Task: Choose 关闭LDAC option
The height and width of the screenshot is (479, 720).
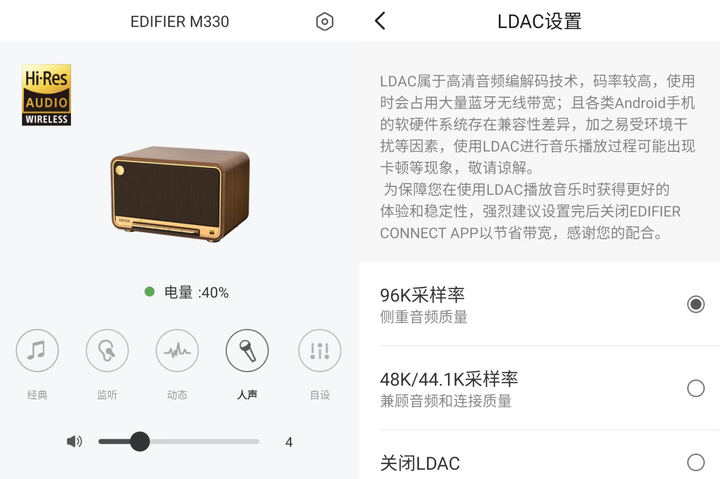Action: pos(696,462)
